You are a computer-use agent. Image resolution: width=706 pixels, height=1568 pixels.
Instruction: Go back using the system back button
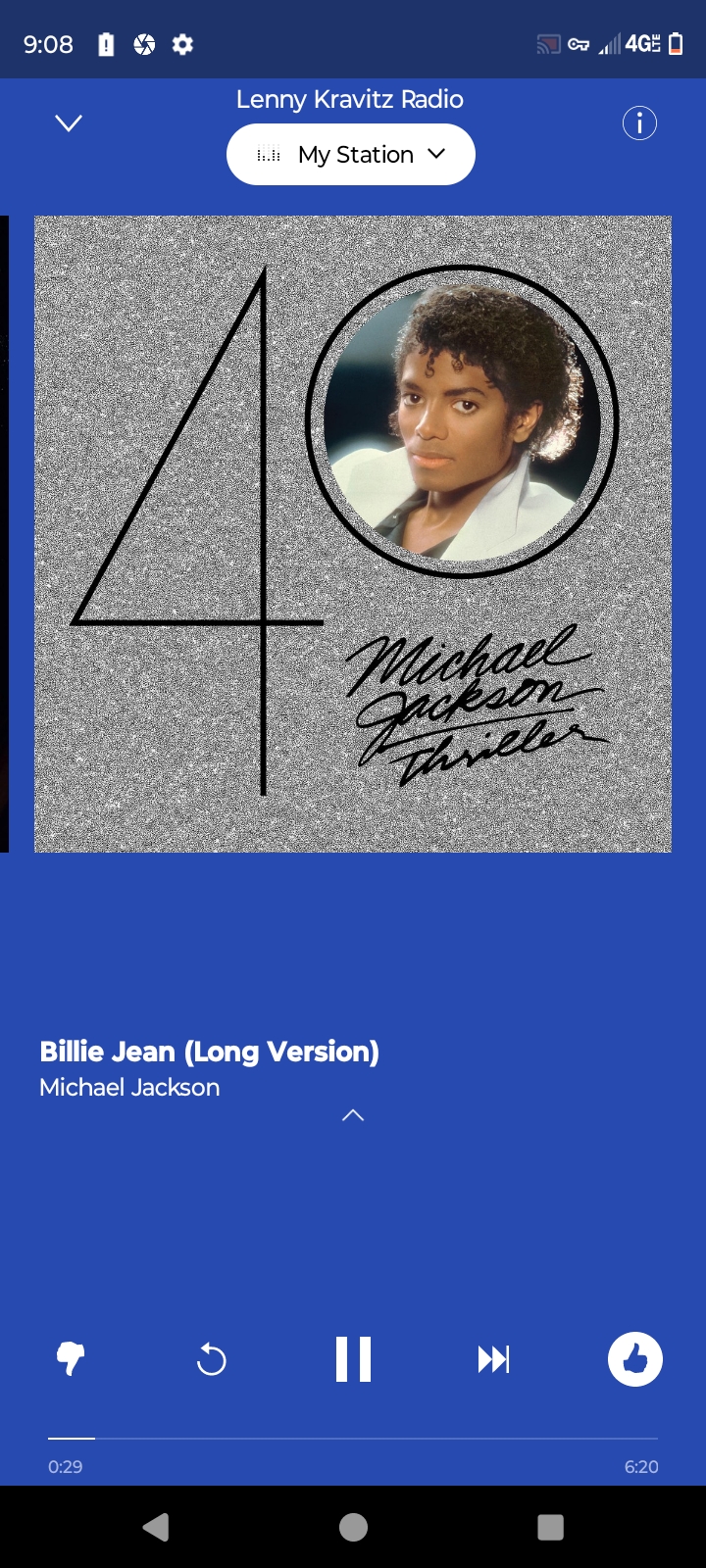pyautogui.click(x=156, y=1527)
